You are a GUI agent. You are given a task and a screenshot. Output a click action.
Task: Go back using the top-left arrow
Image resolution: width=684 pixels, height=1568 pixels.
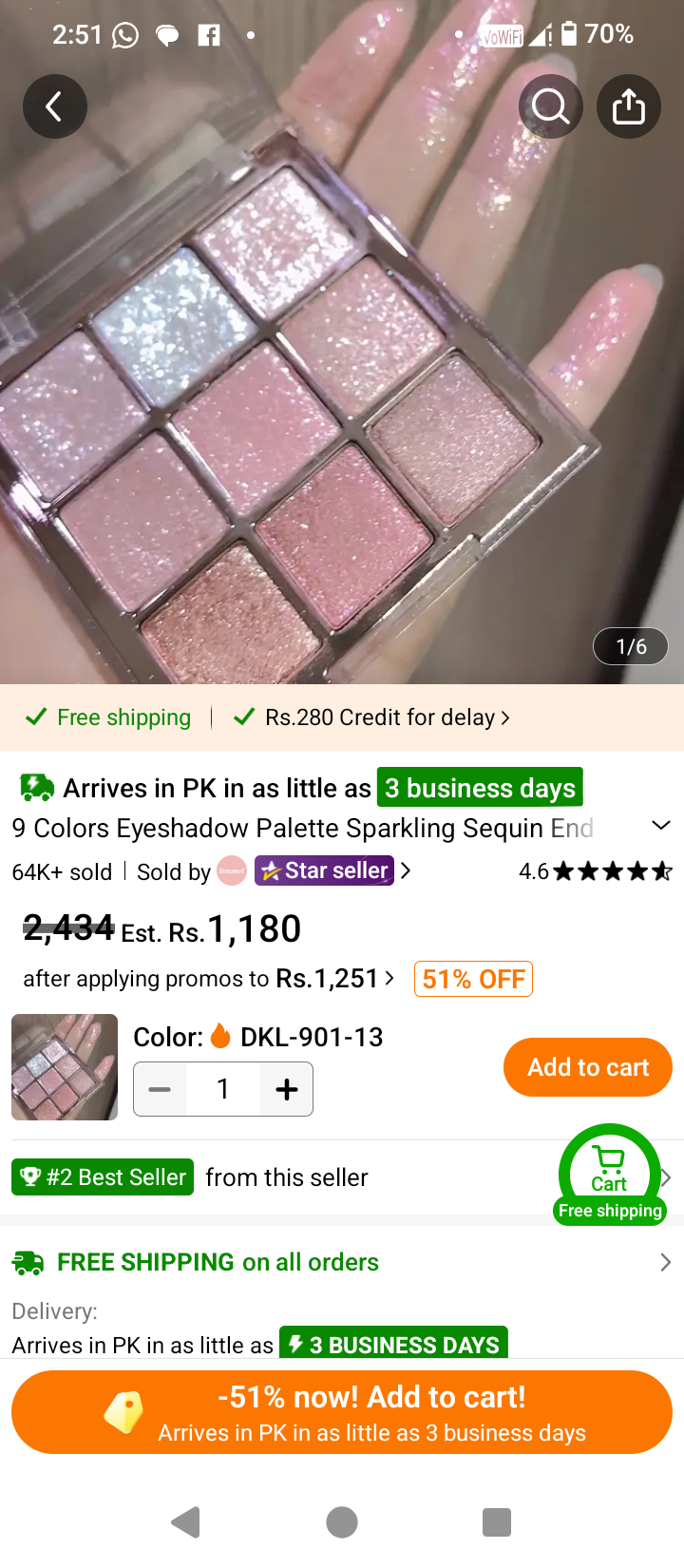pyautogui.click(x=55, y=106)
